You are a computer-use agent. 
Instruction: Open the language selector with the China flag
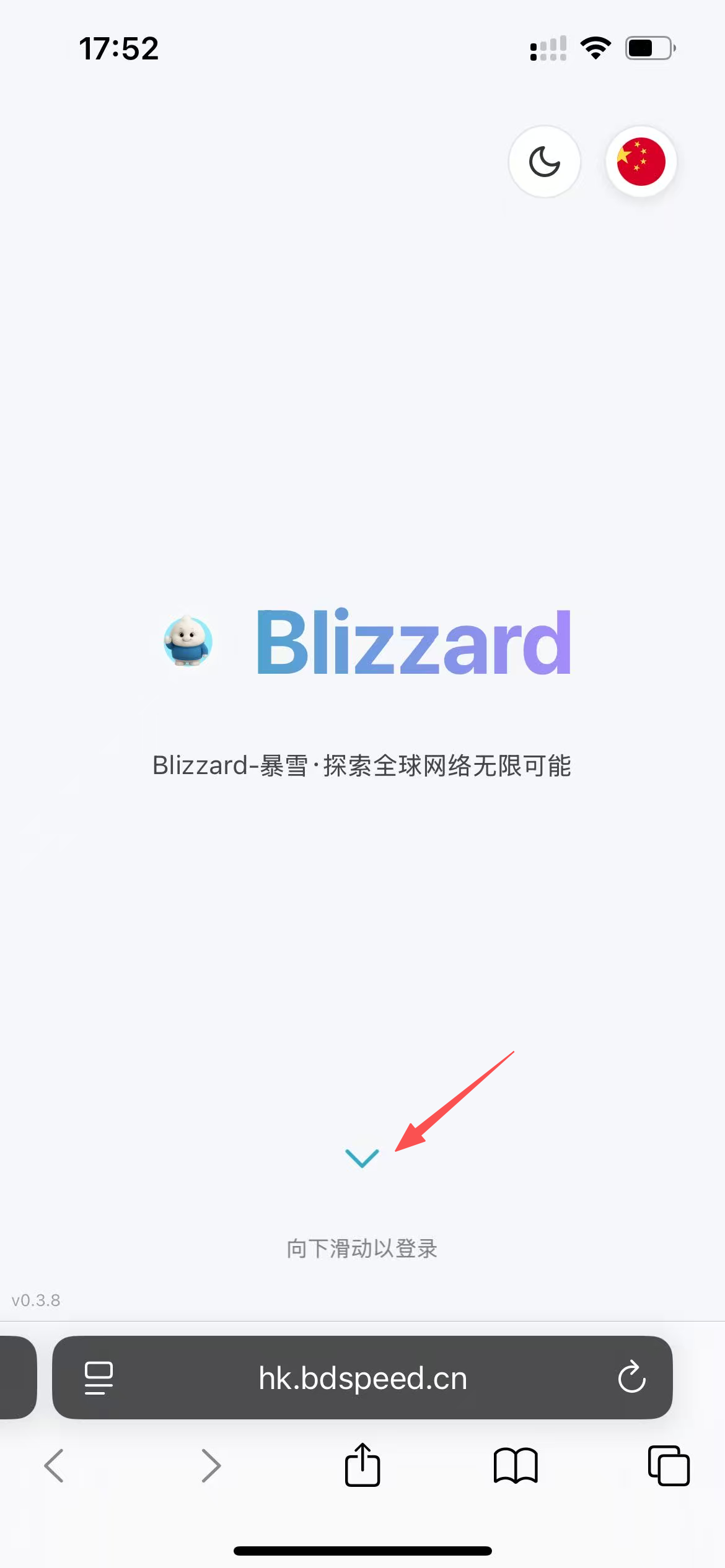pyautogui.click(x=641, y=162)
